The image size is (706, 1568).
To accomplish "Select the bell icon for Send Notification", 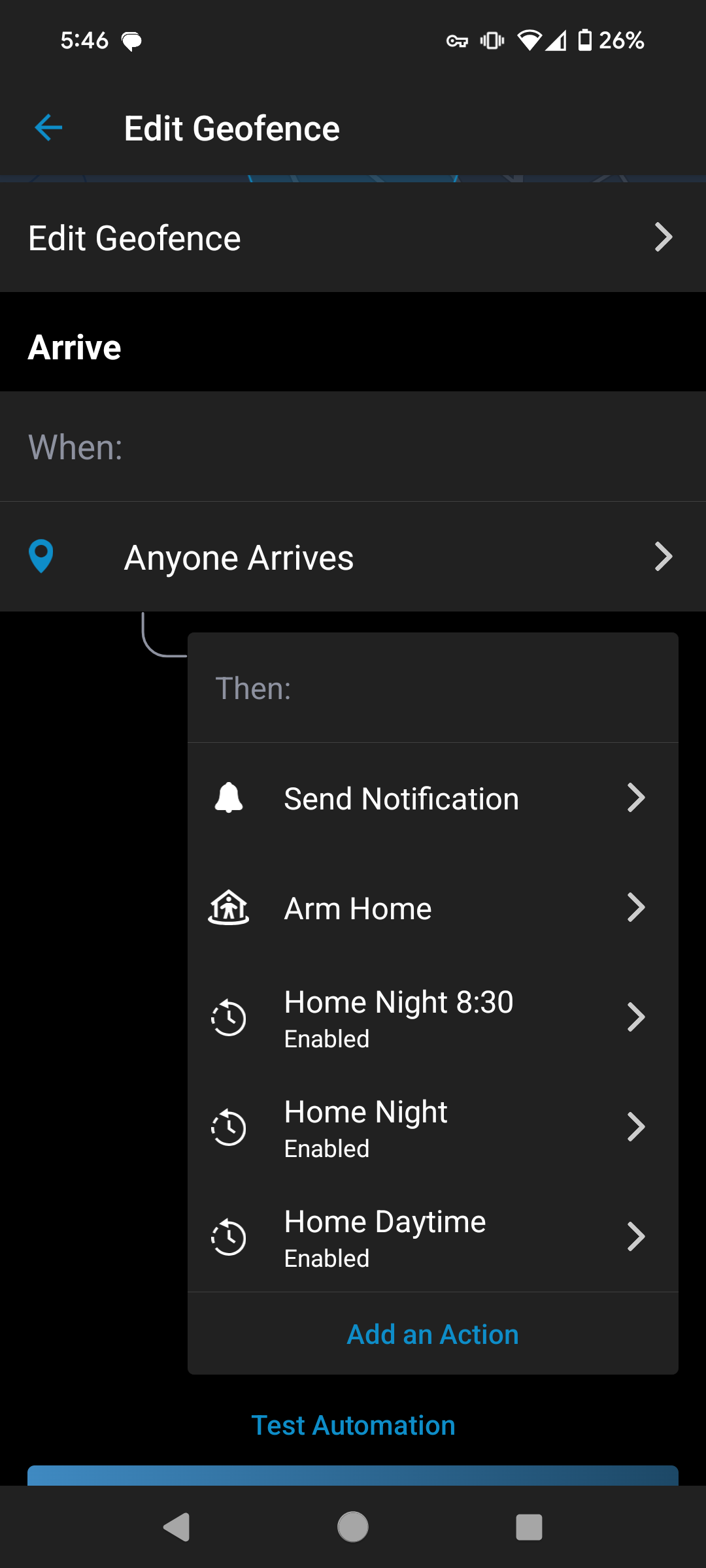I will click(229, 797).
